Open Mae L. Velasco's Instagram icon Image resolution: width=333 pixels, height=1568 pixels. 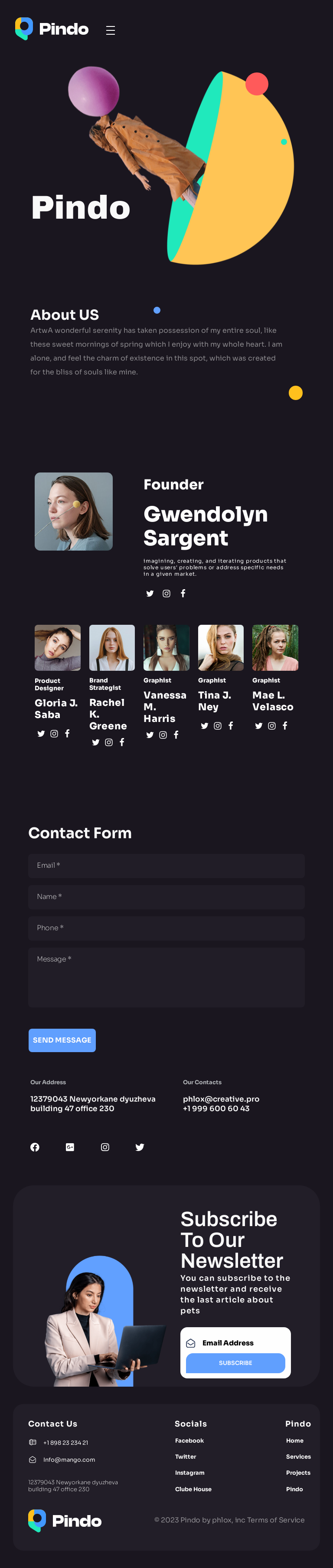click(x=271, y=725)
